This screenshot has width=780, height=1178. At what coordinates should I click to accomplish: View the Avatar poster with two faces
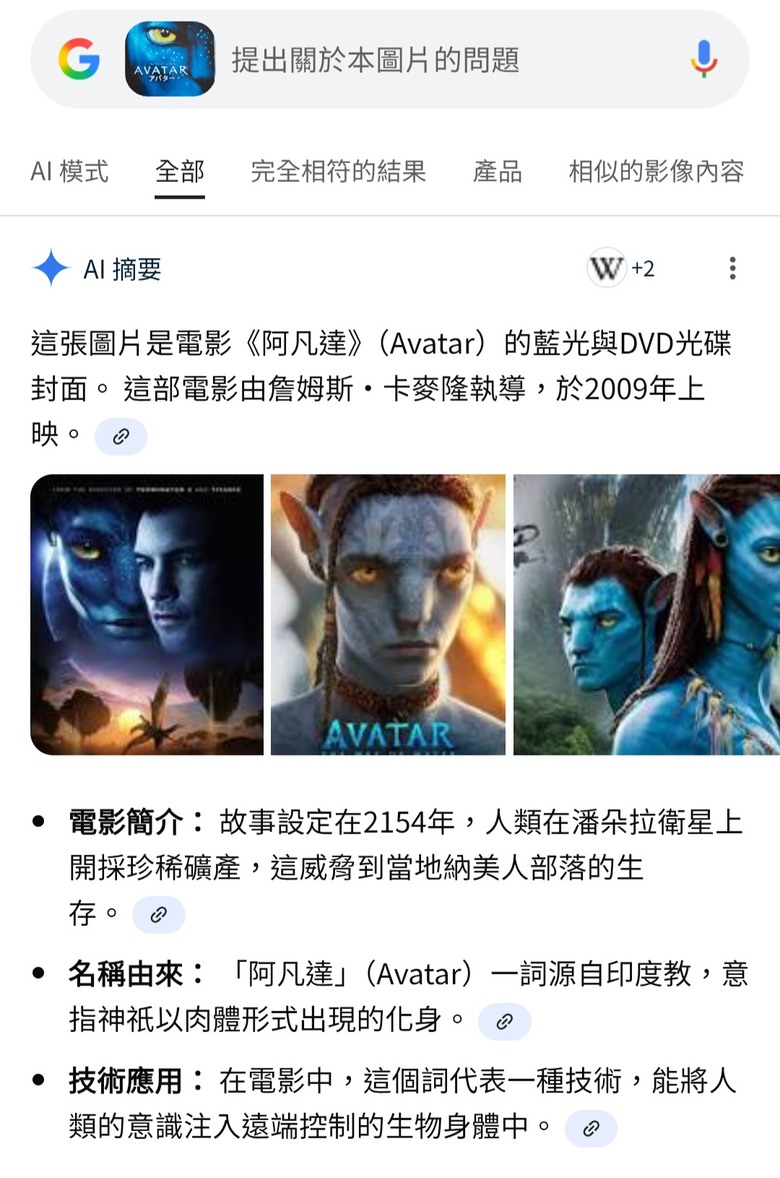(x=147, y=614)
